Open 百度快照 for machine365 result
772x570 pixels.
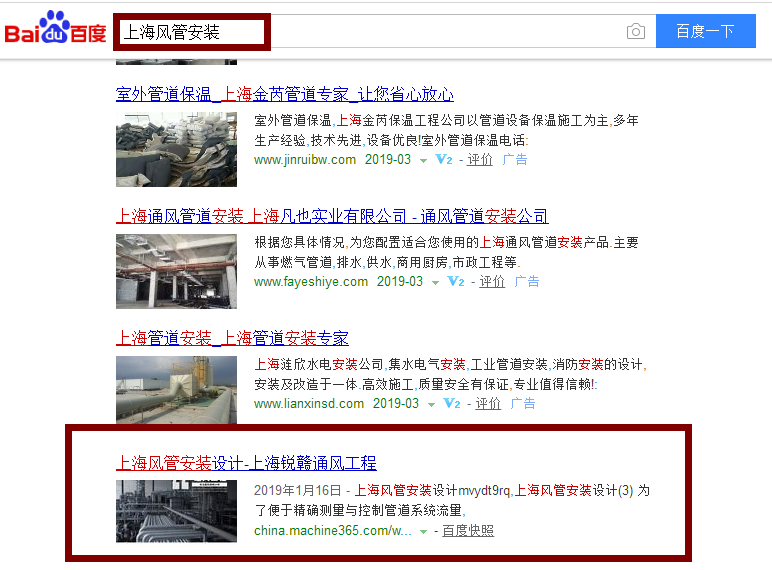468,531
